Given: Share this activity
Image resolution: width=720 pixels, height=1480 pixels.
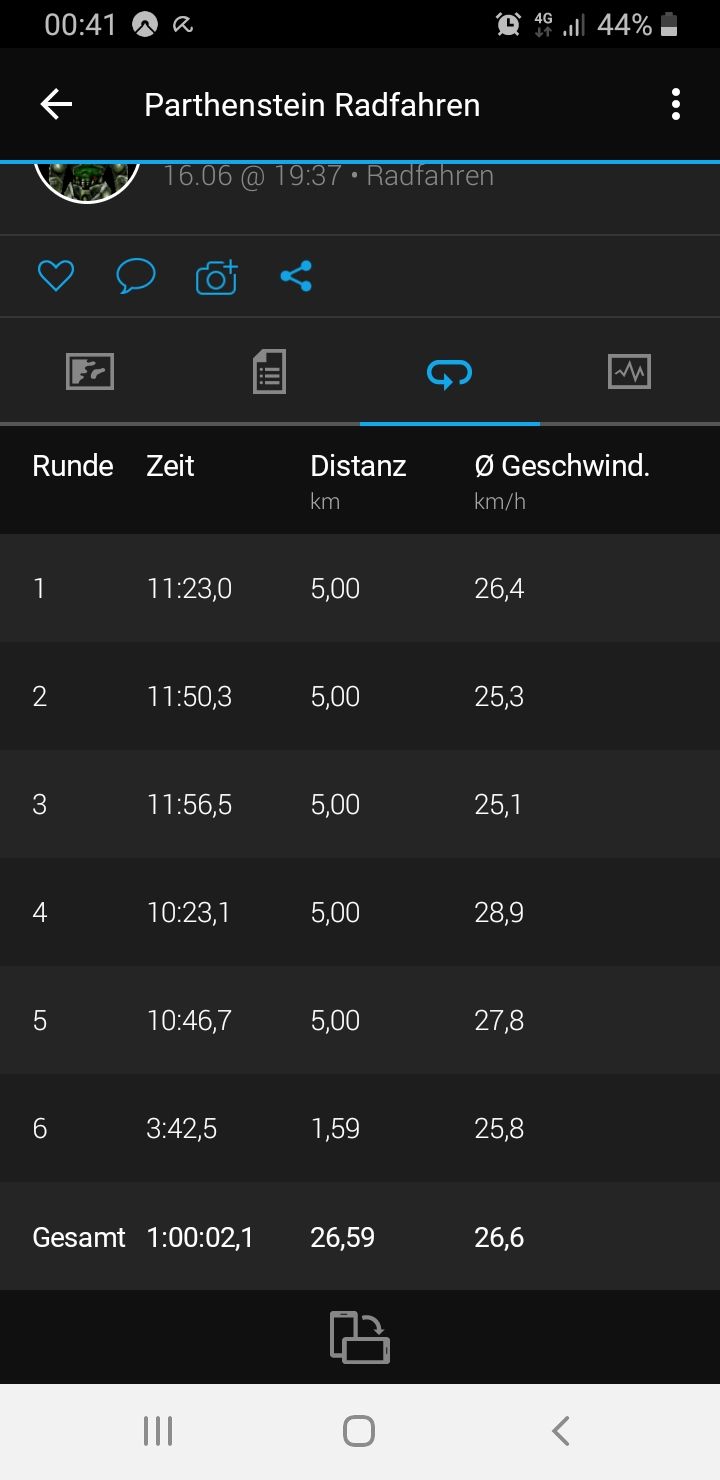Looking at the screenshot, I should coord(296,276).
